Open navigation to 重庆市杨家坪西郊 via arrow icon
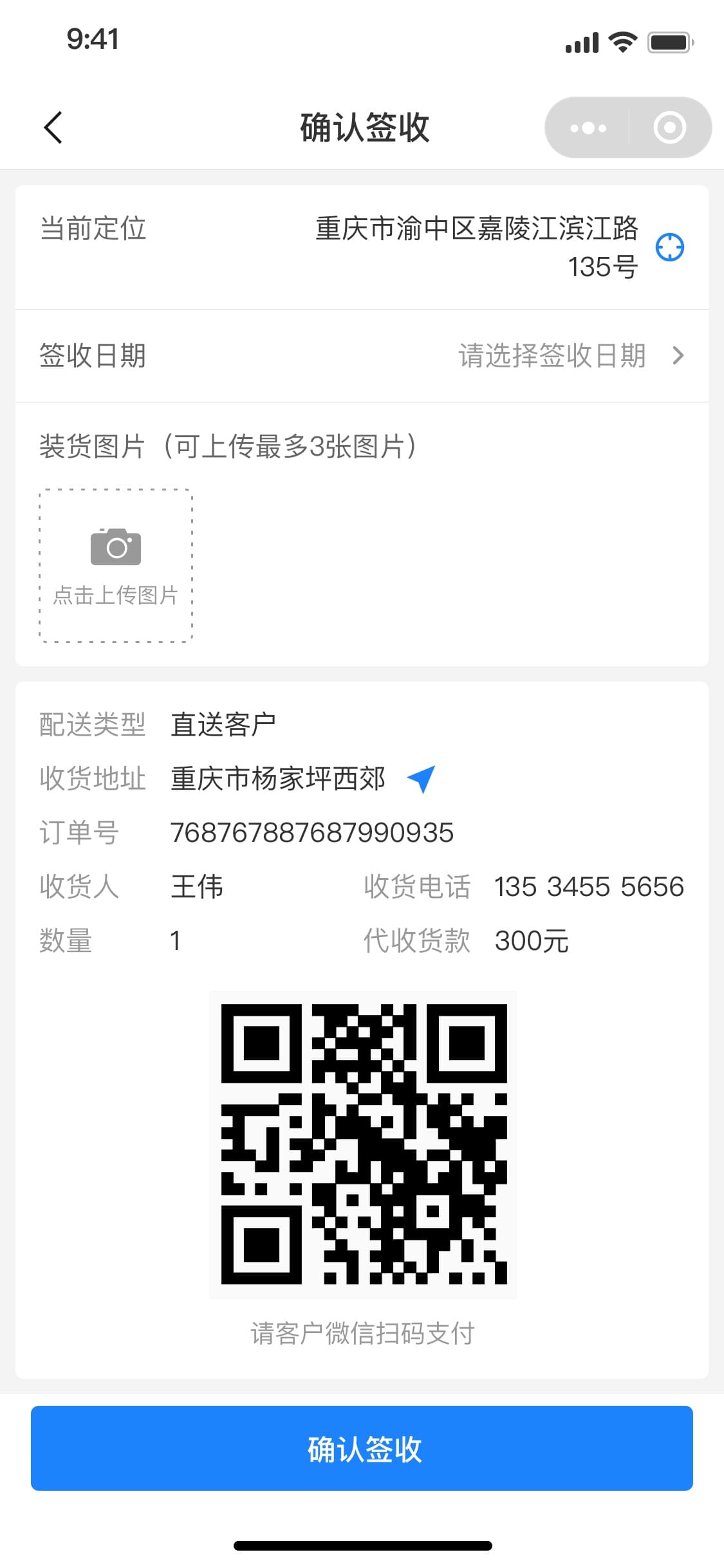The height and width of the screenshot is (1568, 724). pos(422,779)
